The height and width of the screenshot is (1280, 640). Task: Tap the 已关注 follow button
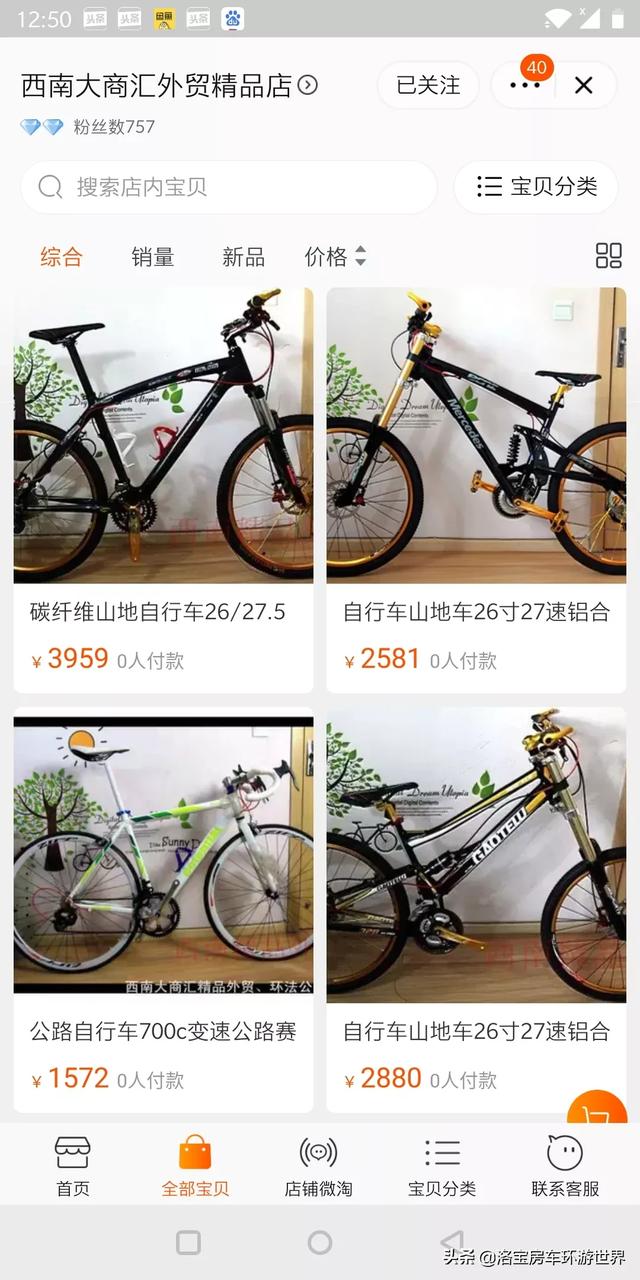[428, 86]
